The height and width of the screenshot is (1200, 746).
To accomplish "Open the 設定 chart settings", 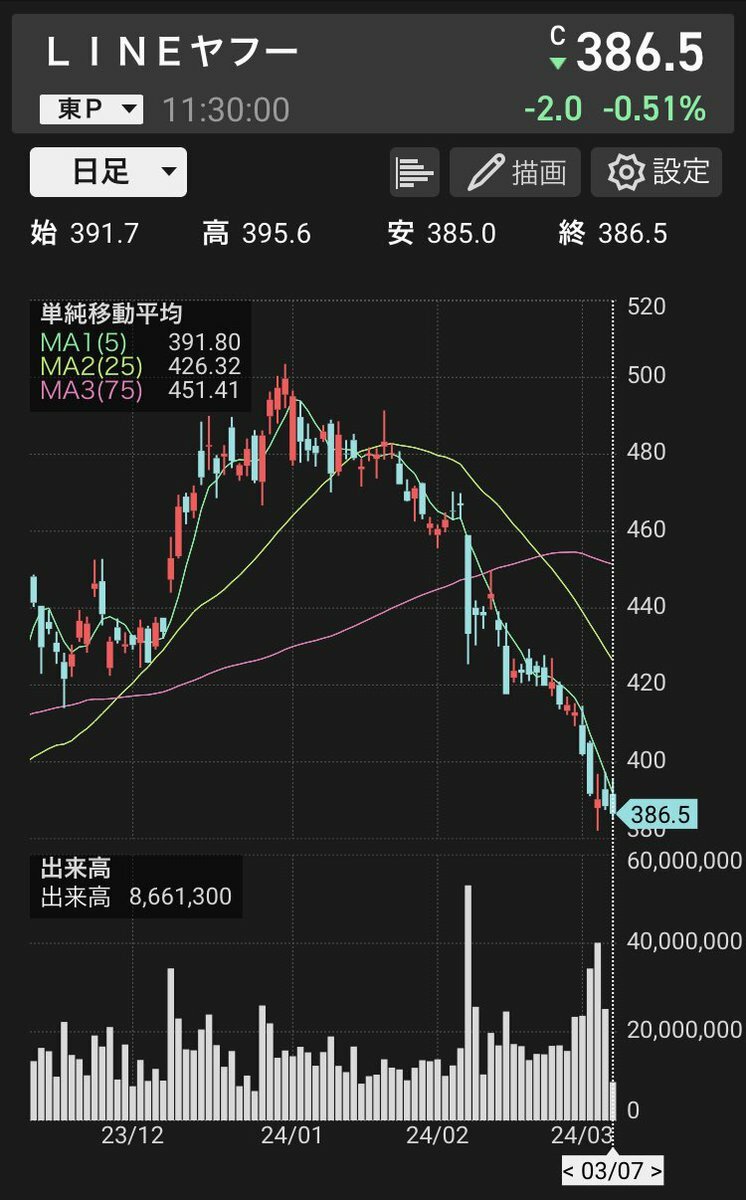I will tap(656, 172).
